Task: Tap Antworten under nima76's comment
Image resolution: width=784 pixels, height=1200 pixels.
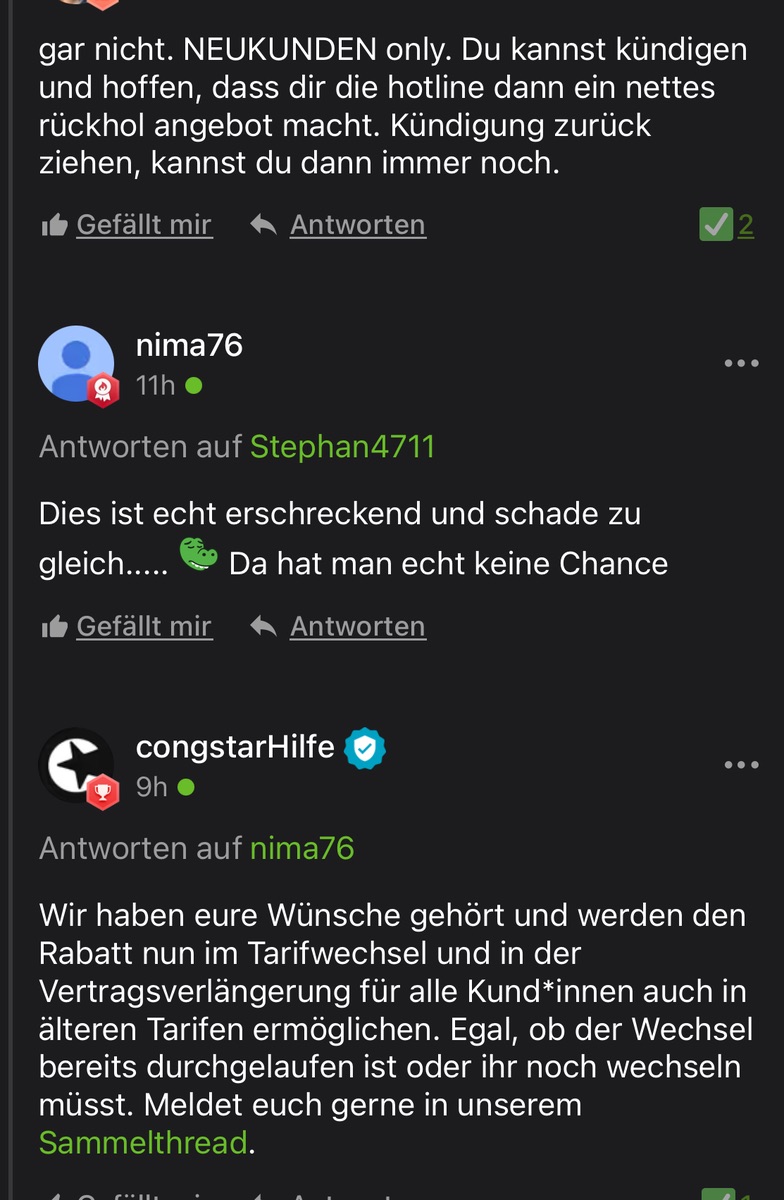Action: click(x=338, y=626)
